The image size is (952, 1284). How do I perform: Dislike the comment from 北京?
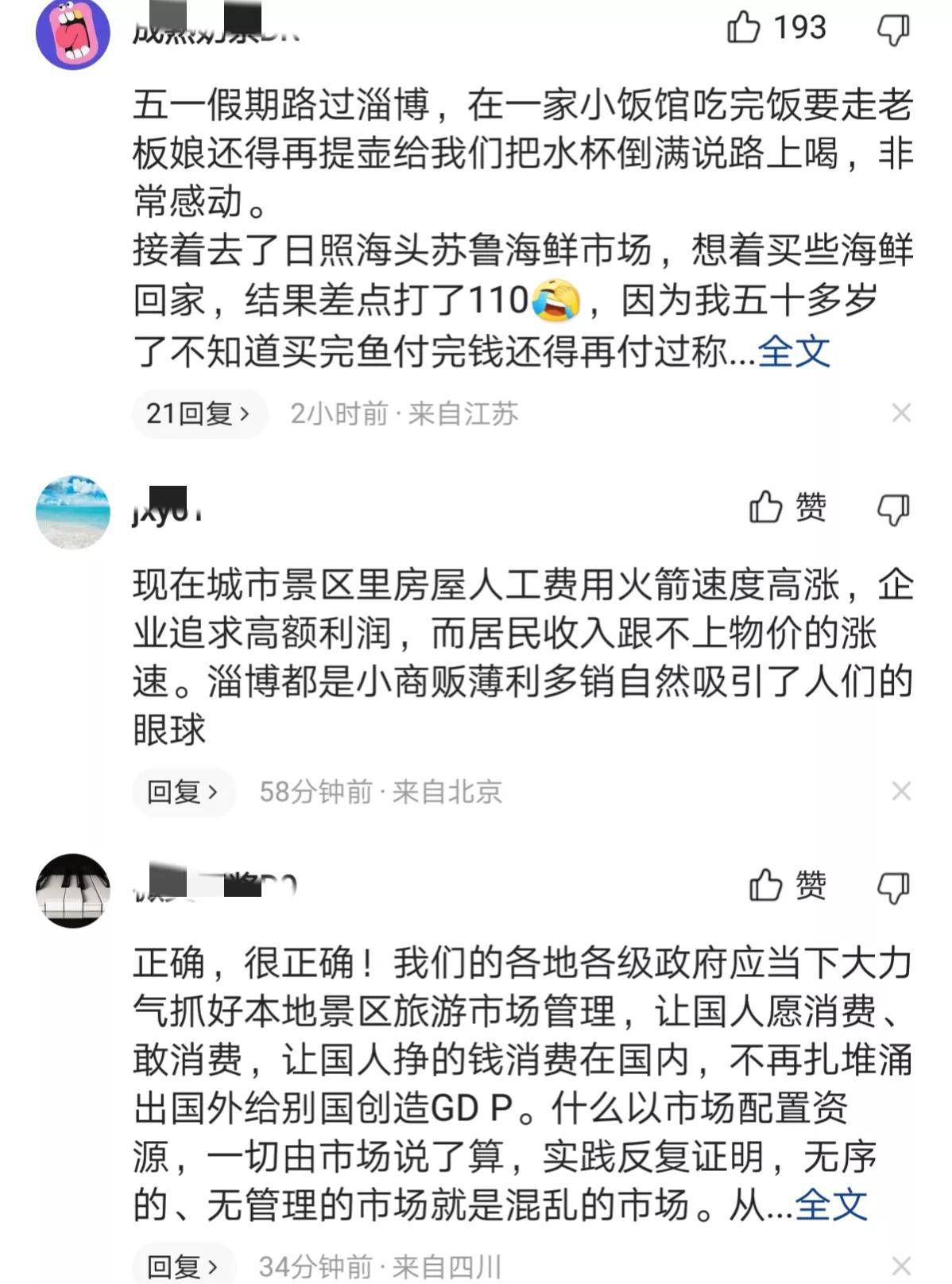click(x=892, y=509)
